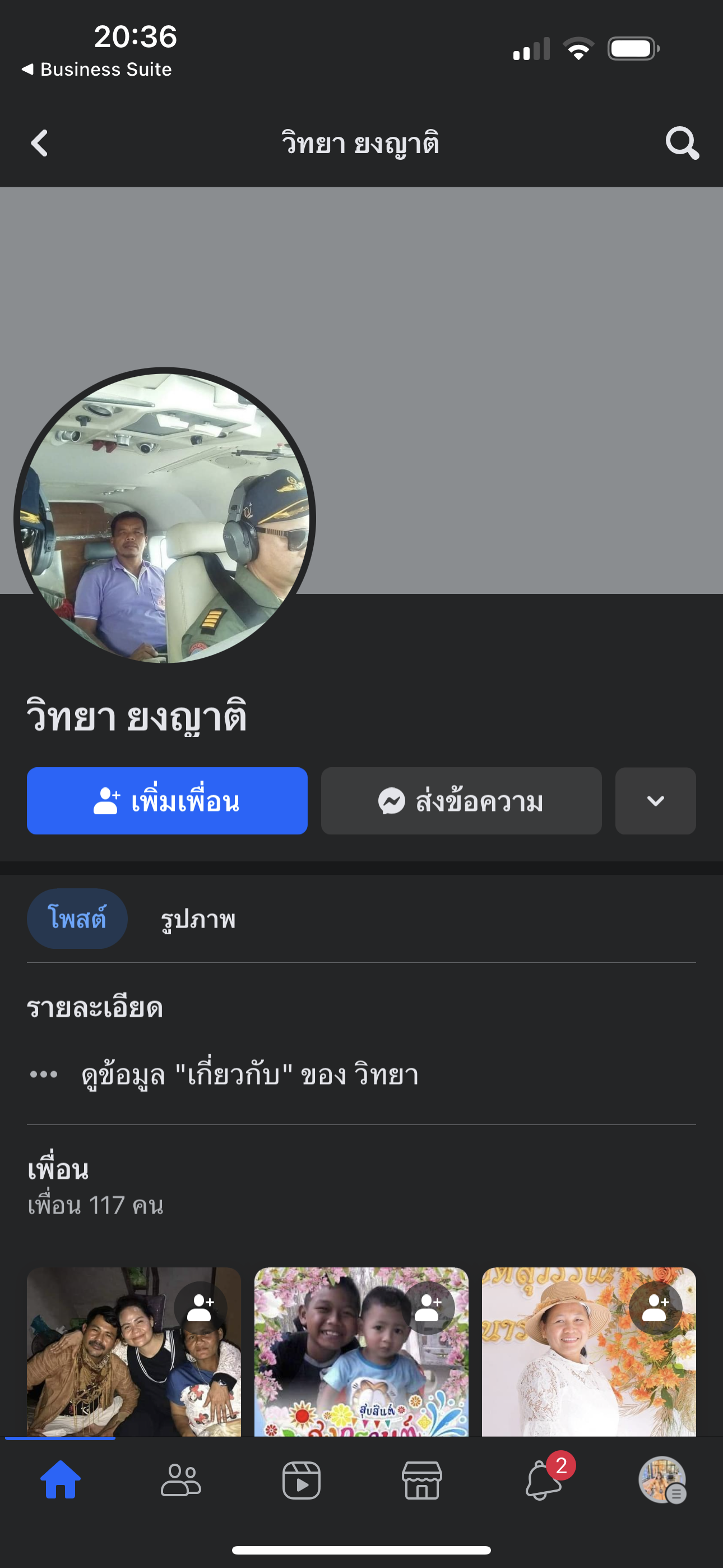The image size is (723, 1568).
Task: Expand more profile actions dropdown
Action: click(x=655, y=800)
